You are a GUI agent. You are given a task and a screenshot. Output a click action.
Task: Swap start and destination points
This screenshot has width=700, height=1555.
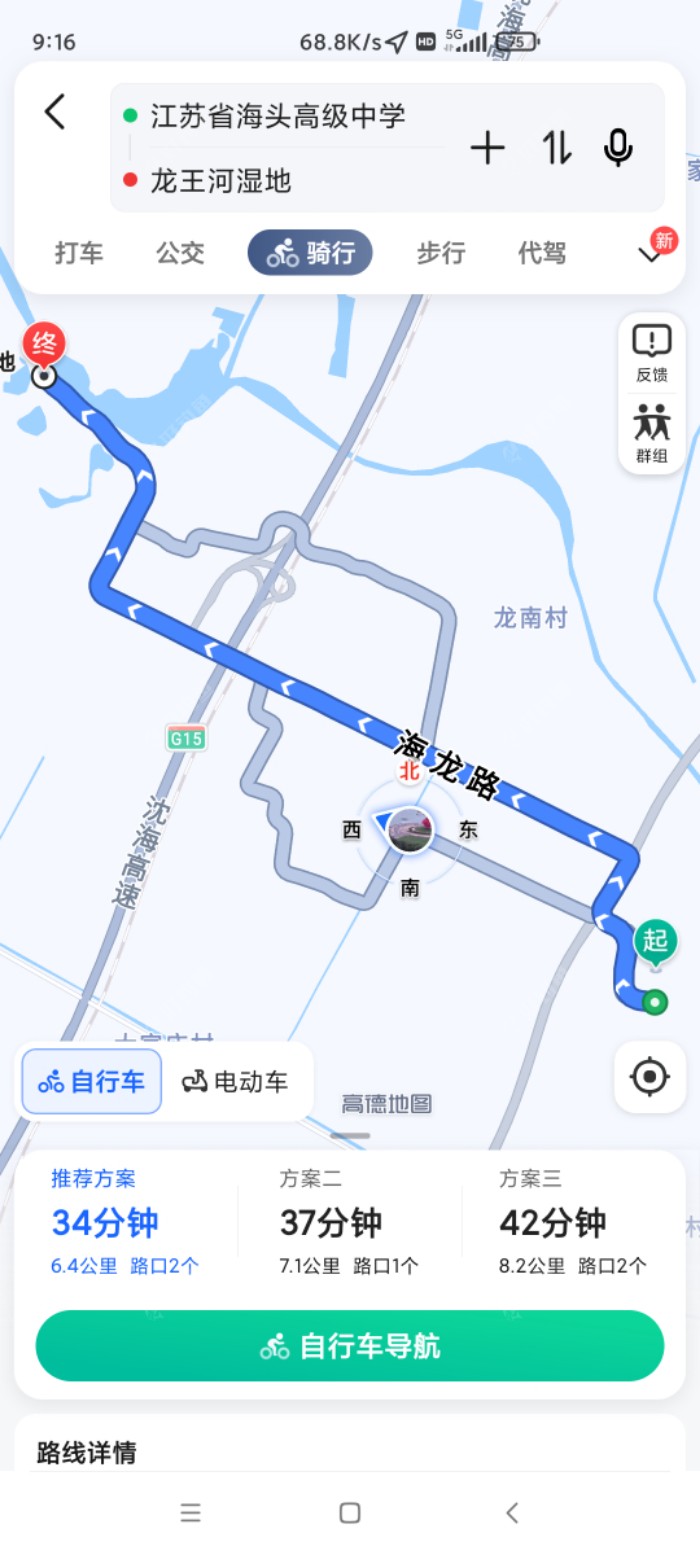coord(556,149)
